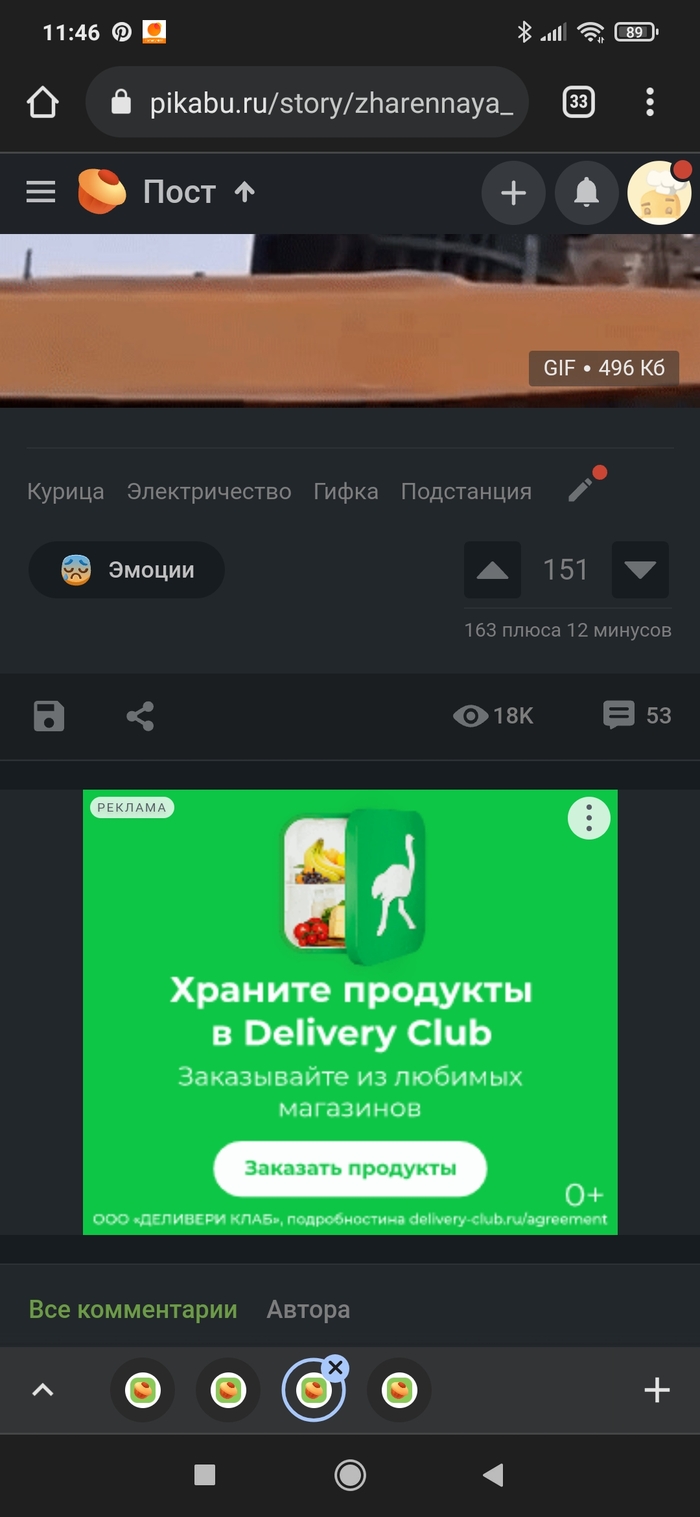Open the tab switcher showing 33
This screenshot has height=1517, width=700.
point(578,102)
